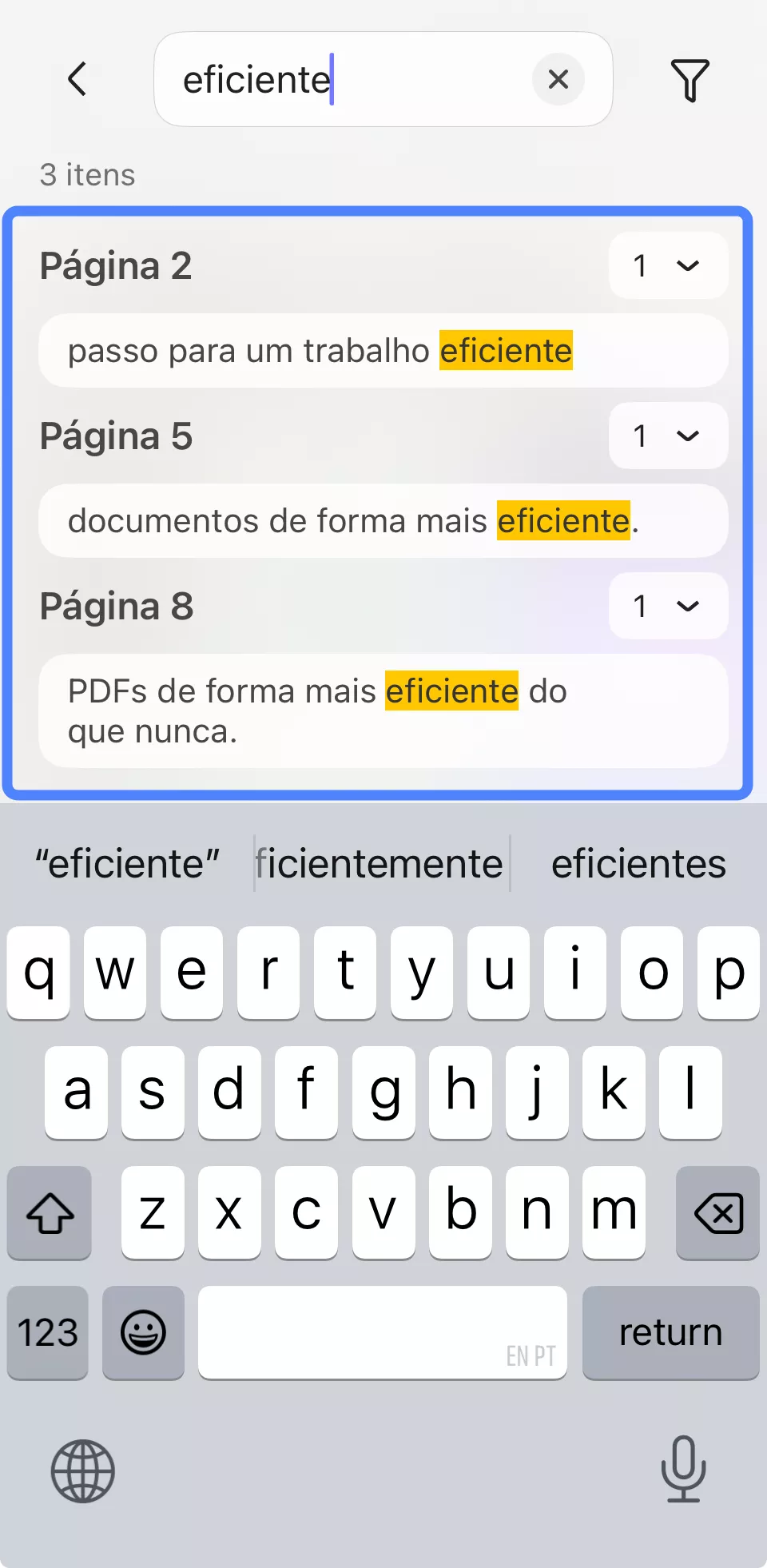Switch keyboard language with the globe icon

pos(82,1470)
